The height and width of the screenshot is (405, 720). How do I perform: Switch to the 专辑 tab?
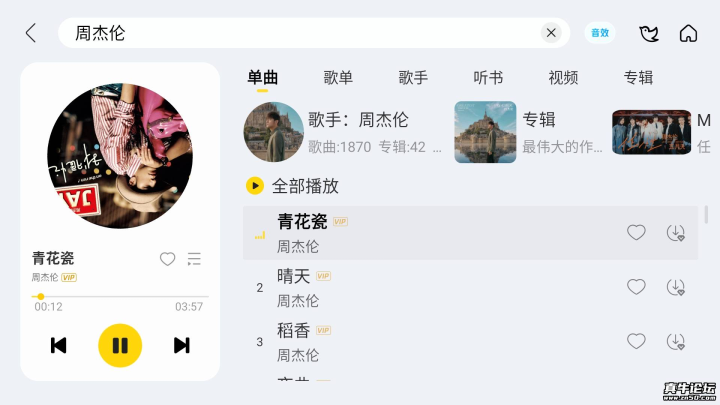pyautogui.click(x=638, y=78)
